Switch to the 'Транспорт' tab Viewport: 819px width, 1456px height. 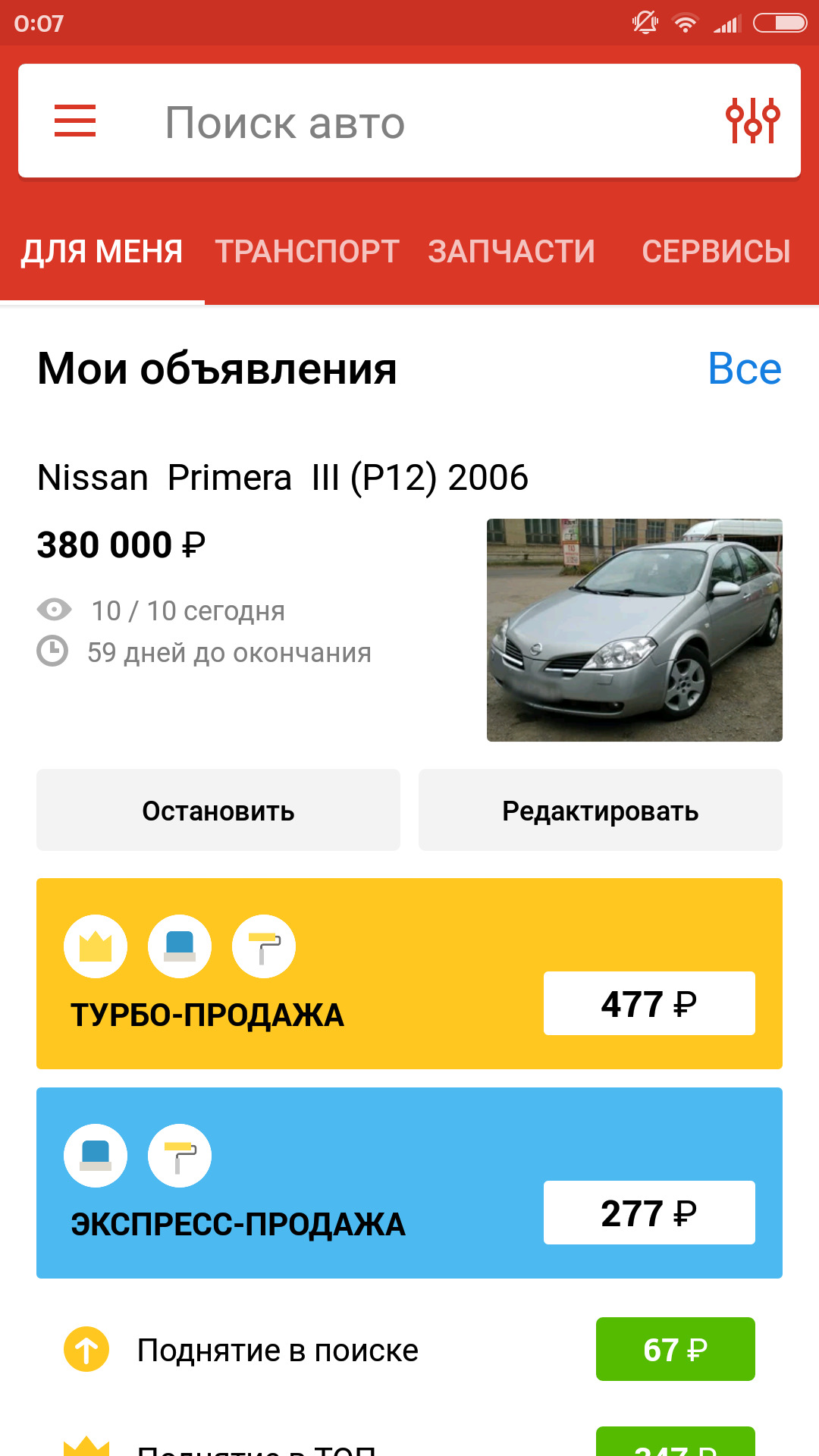(x=307, y=252)
